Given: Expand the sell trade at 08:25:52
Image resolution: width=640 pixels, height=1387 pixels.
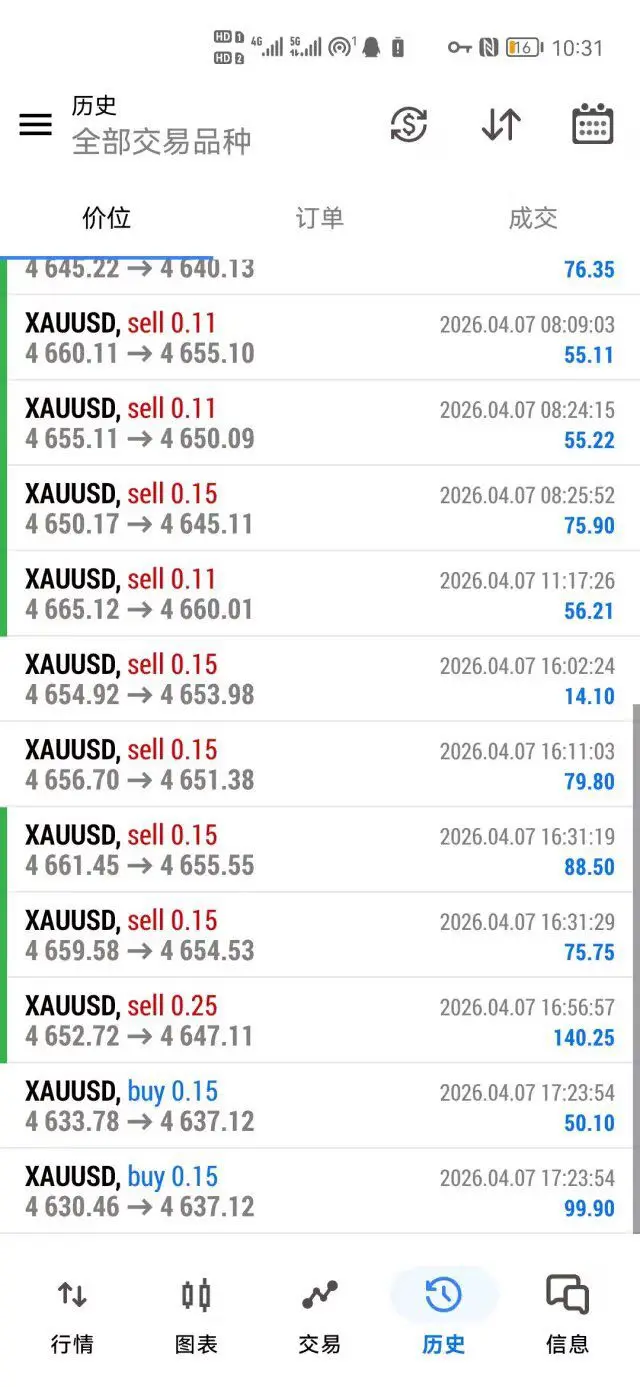Looking at the screenshot, I should 320,509.
